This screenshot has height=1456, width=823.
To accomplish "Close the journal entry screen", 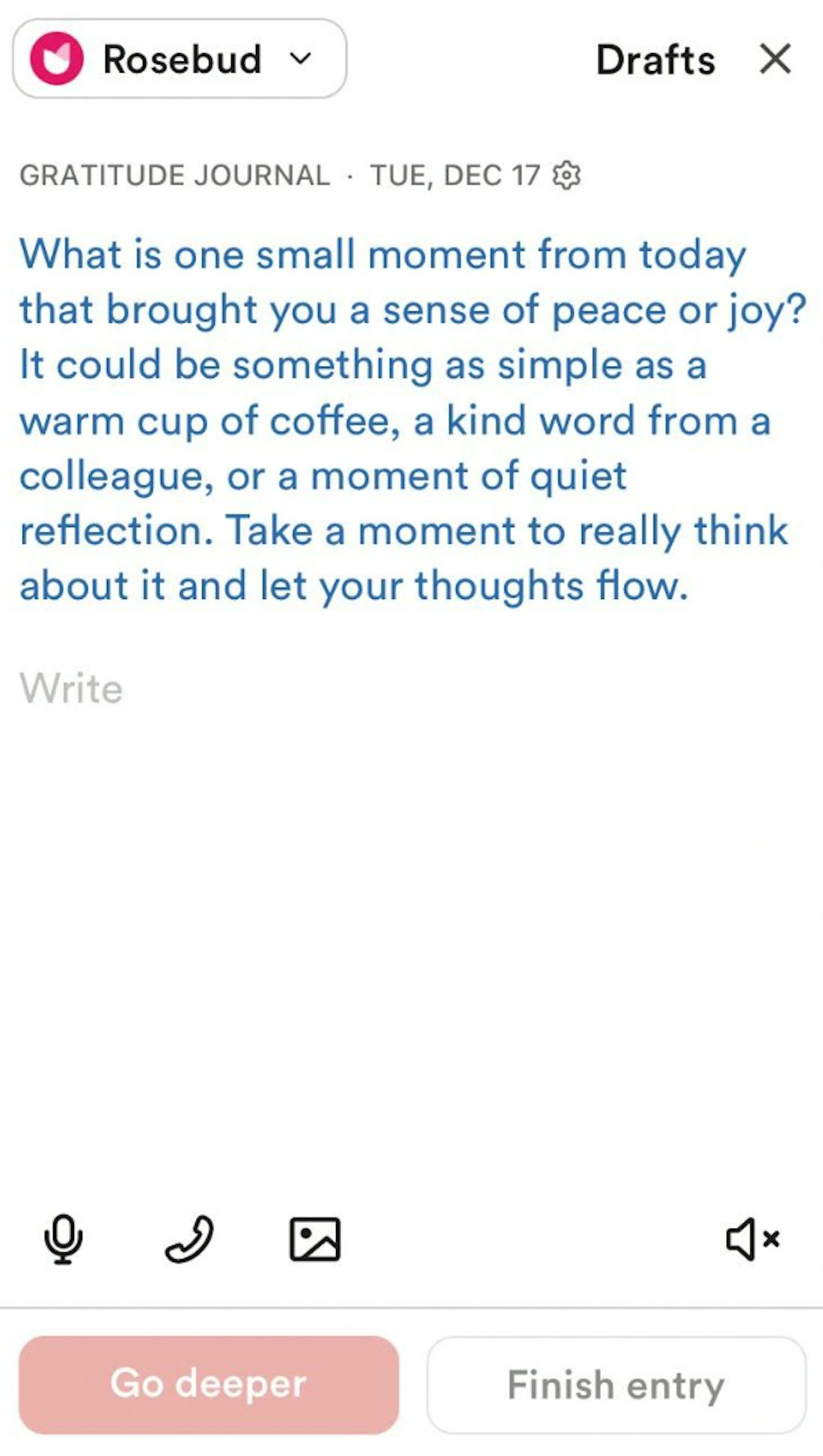I will click(775, 58).
